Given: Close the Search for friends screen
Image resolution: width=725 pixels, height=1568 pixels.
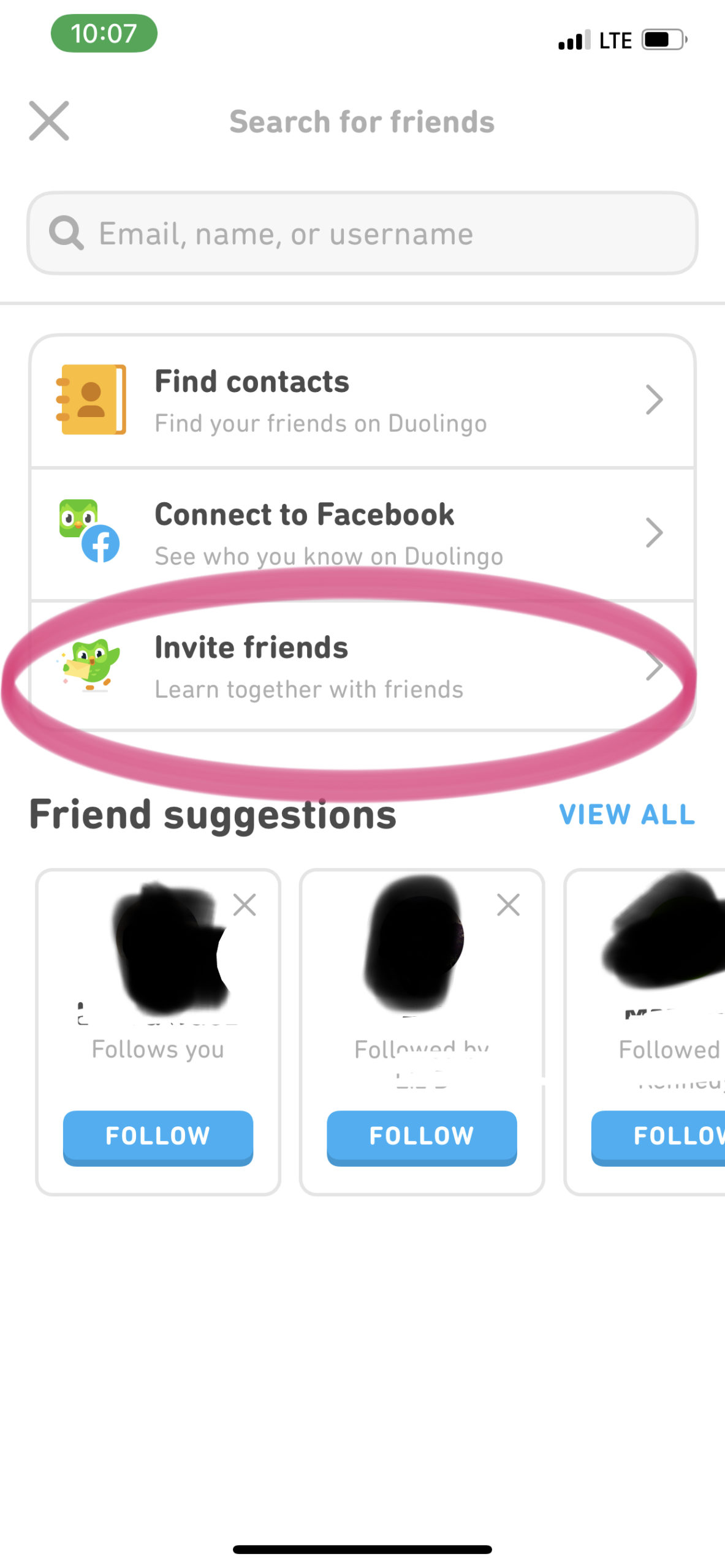Looking at the screenshot, I should tap(48, 121).
